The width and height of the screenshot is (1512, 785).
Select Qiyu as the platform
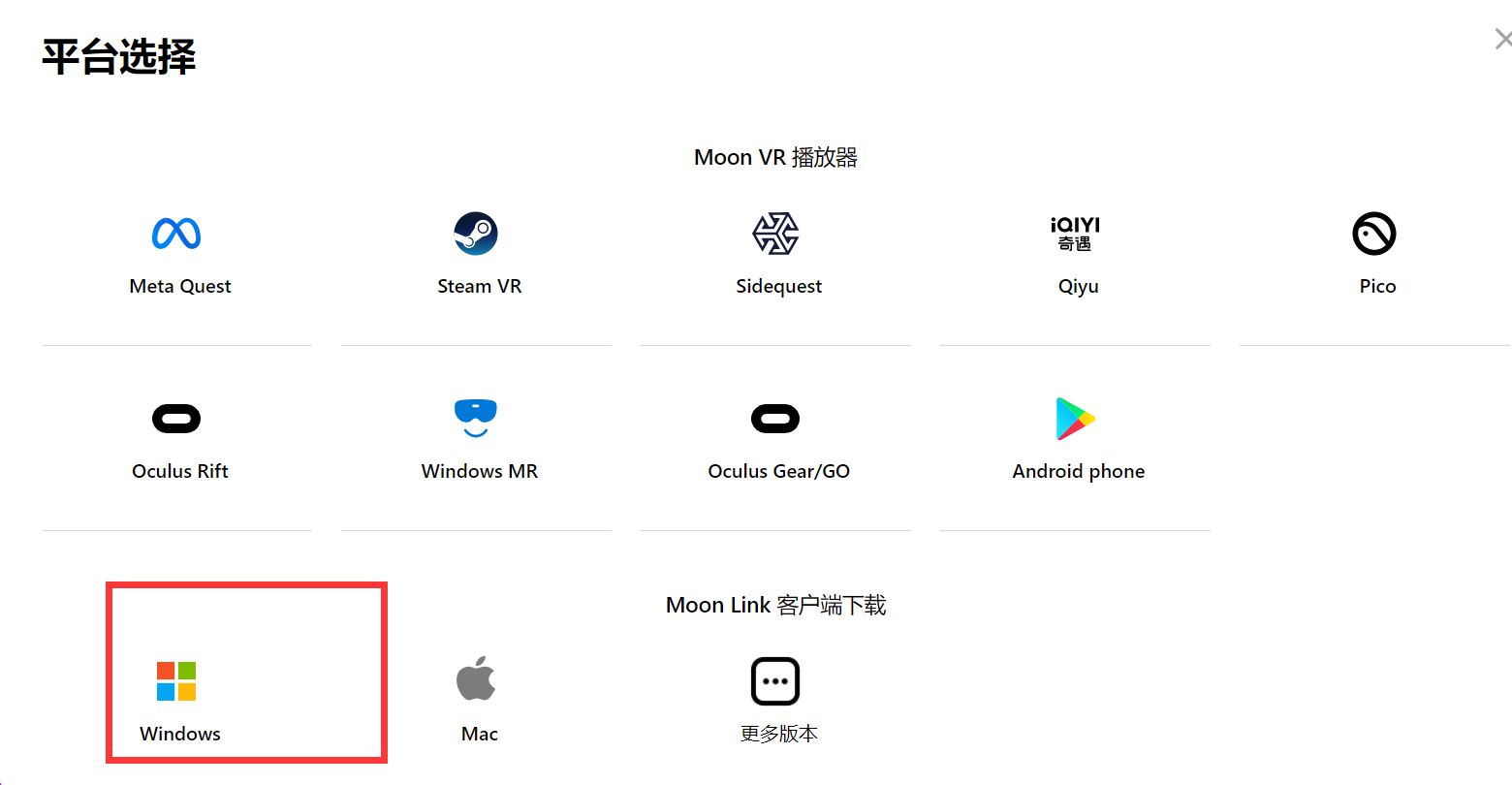[x=1076, y=254]
